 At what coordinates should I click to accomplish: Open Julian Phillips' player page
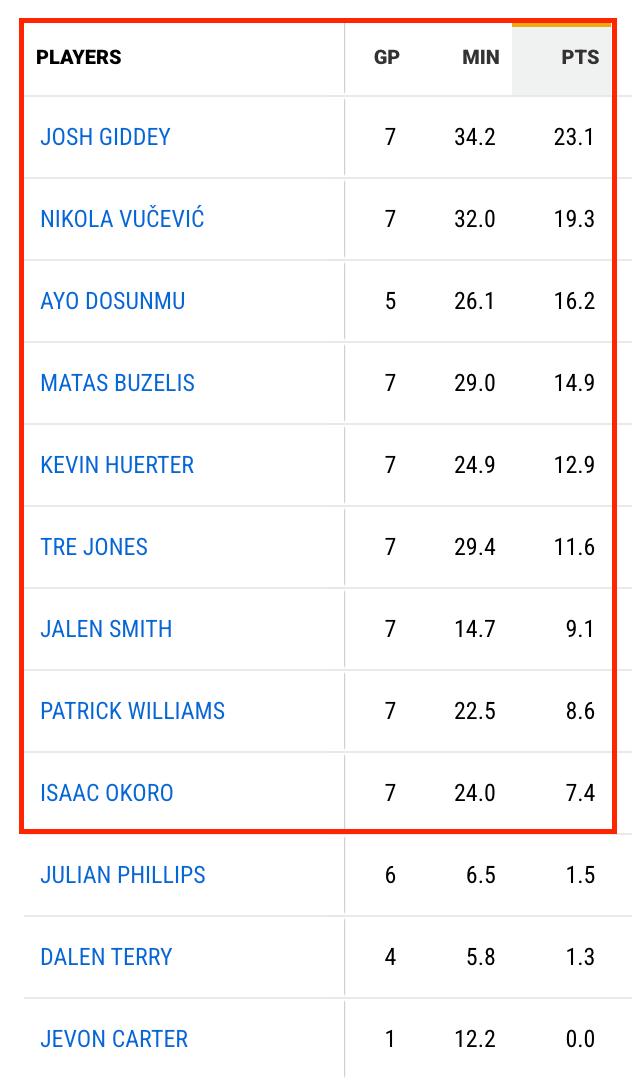tap(123, 875)
